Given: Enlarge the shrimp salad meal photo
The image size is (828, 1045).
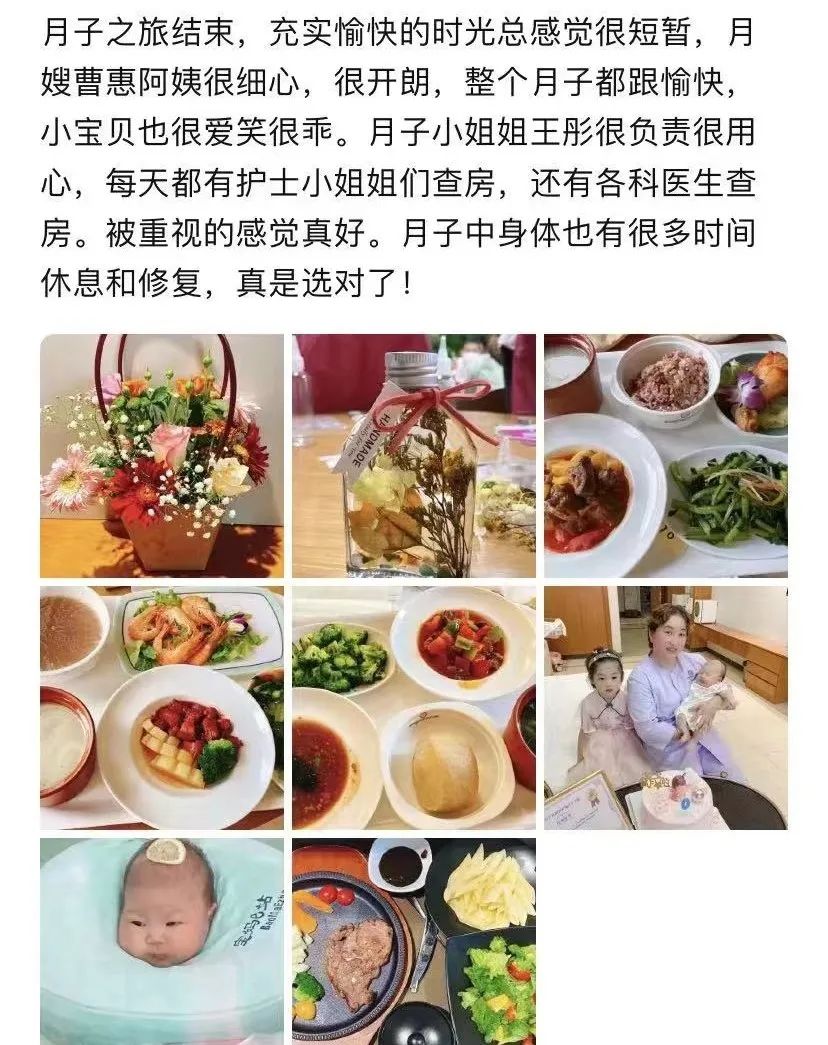Looking at the screenshot, I should tap(162, 707).
